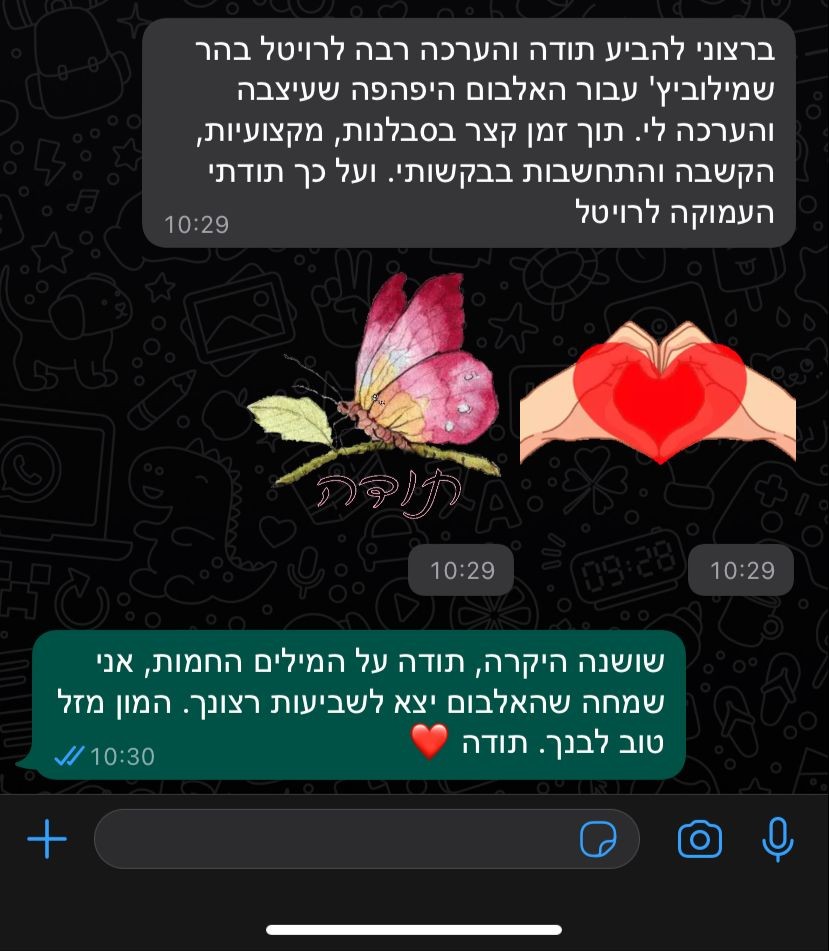Tap the microphone voice message icon
The height and width of the screenshot is (951, 829).
click(x=777, y=839)
